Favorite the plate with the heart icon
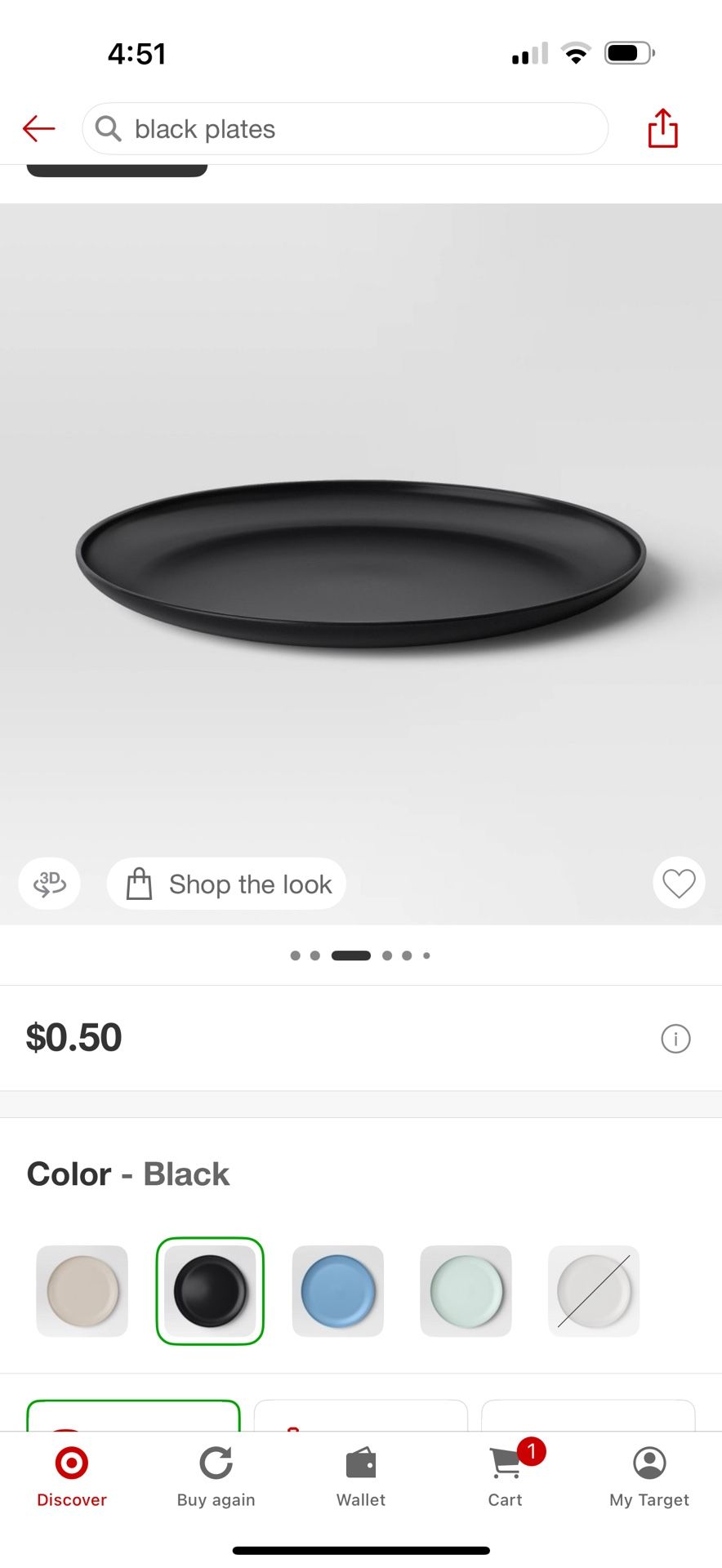Viewport: 722px width, 1568px height. pyautogui.click(x=678, y=883)
